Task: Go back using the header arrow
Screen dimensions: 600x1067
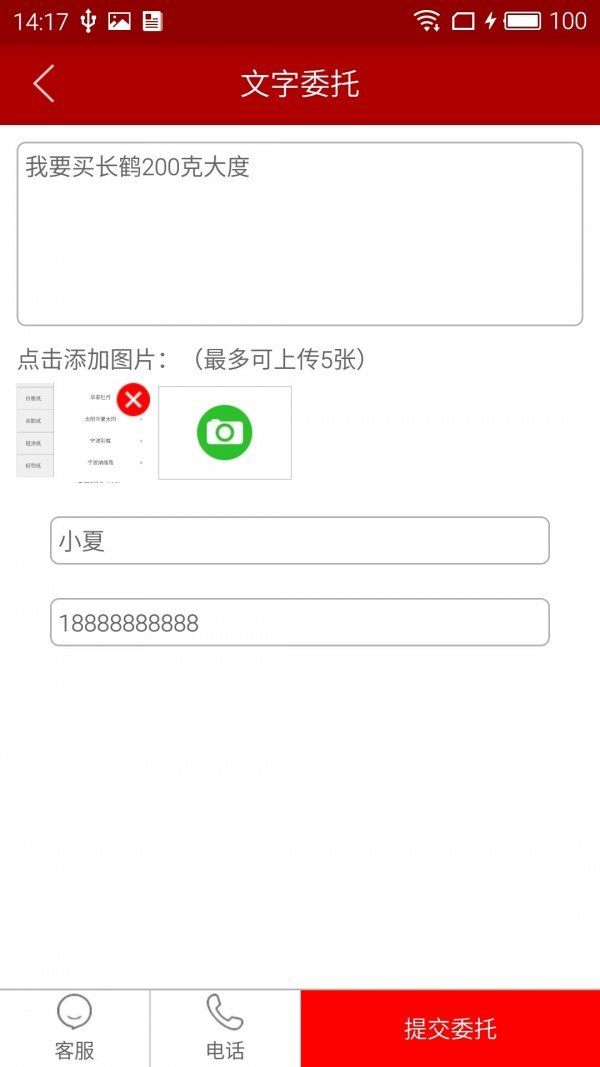Action: click(44, 84)
